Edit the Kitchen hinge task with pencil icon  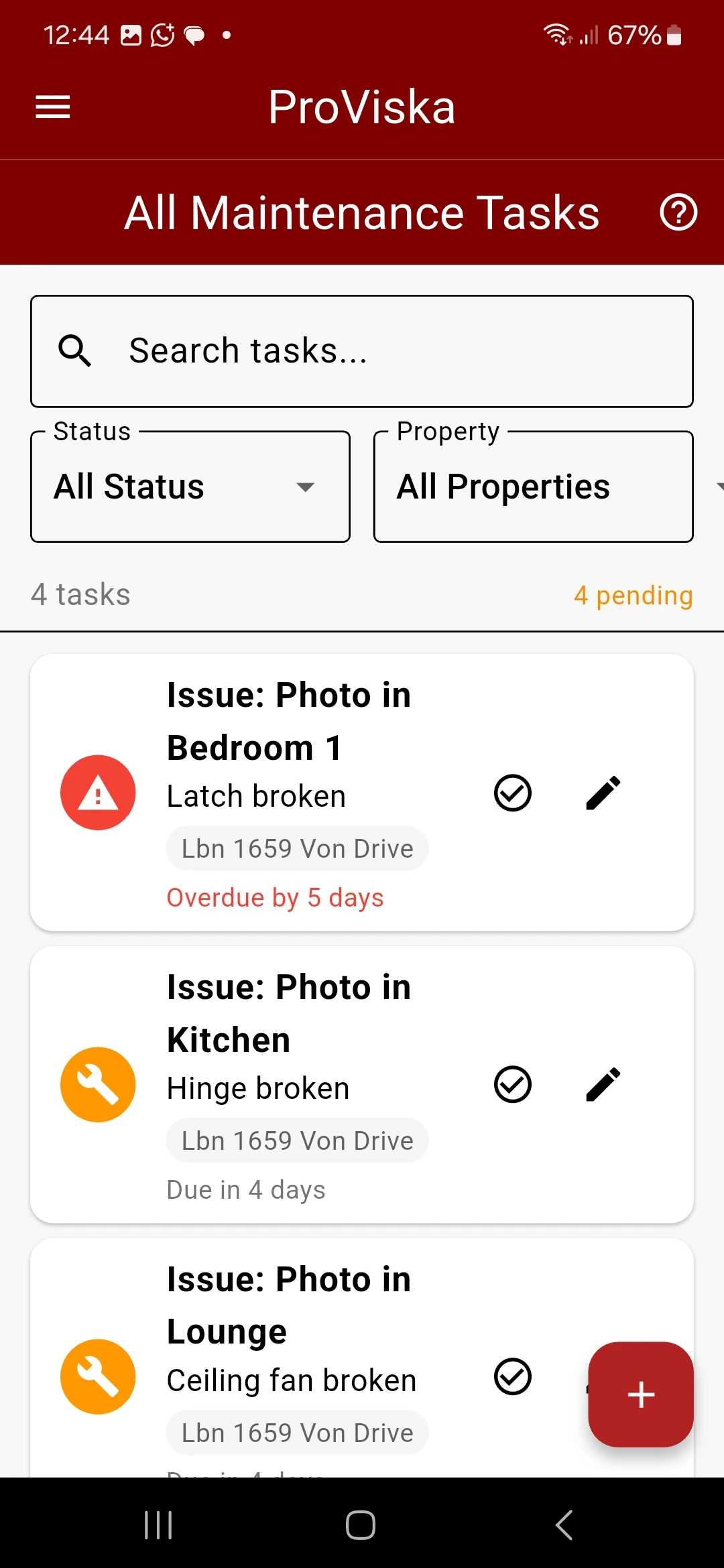point(602,1084)
